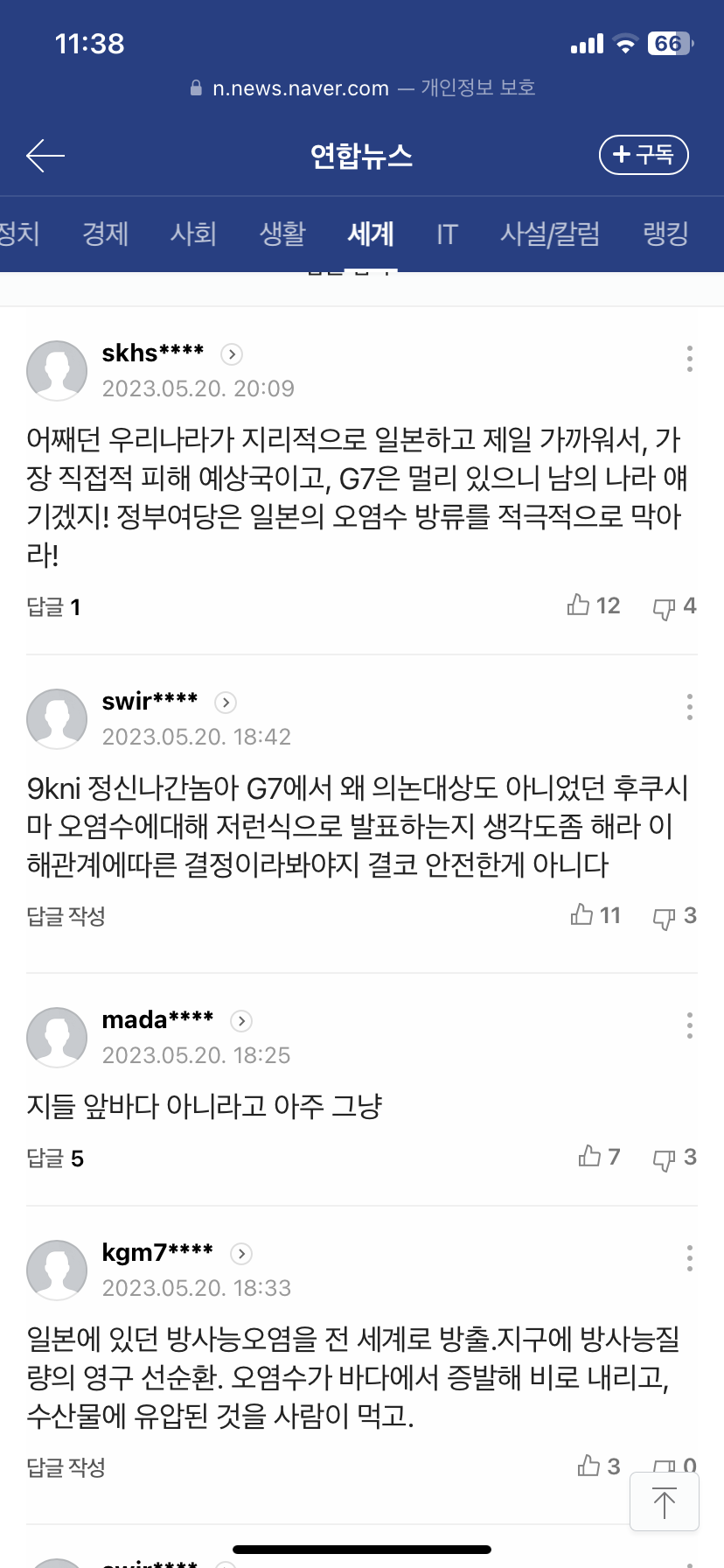
Task: Open the options menu for mada**** comment
Action: (690, 1025)
